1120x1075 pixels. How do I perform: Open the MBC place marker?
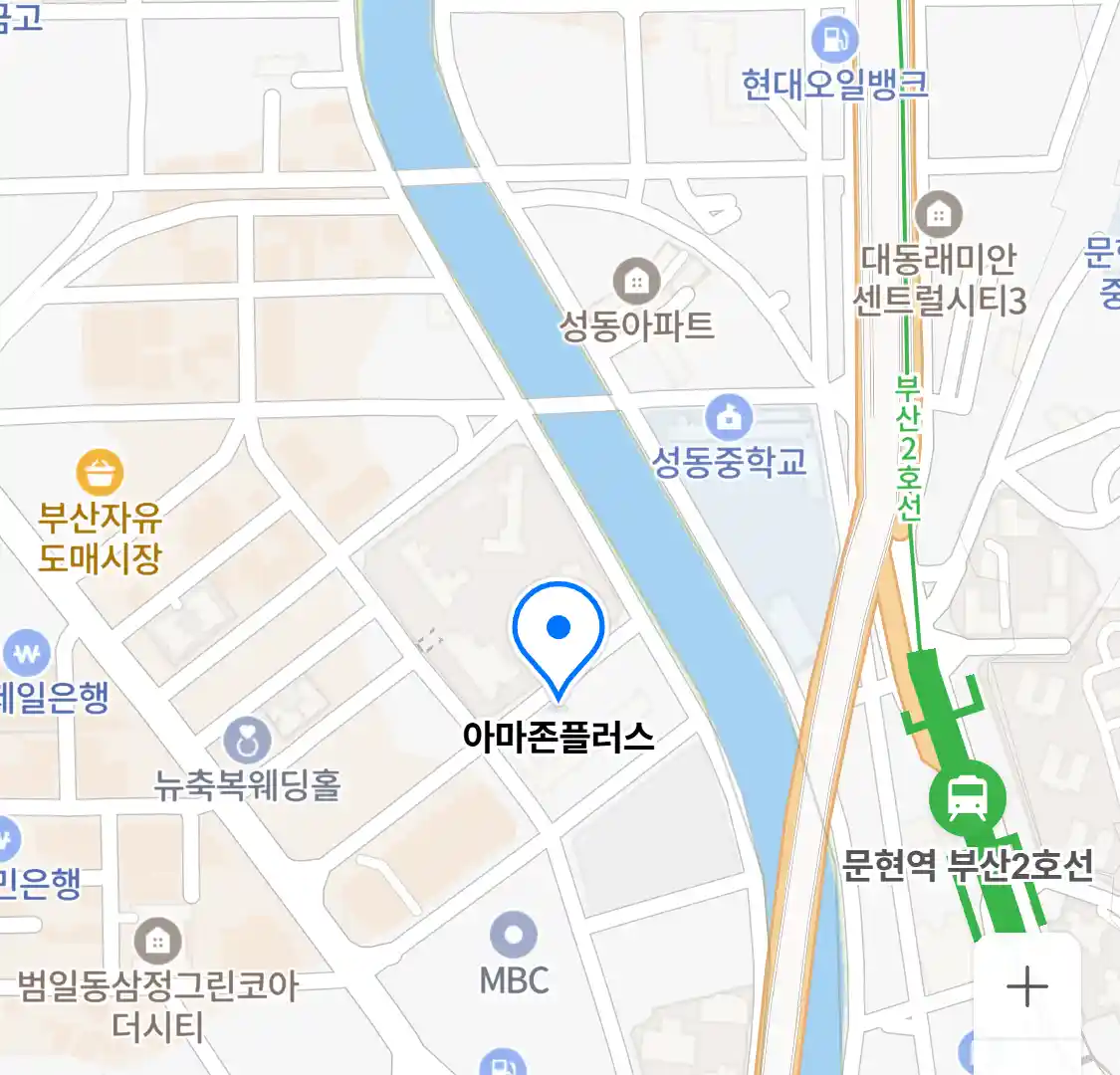(514, 936)
